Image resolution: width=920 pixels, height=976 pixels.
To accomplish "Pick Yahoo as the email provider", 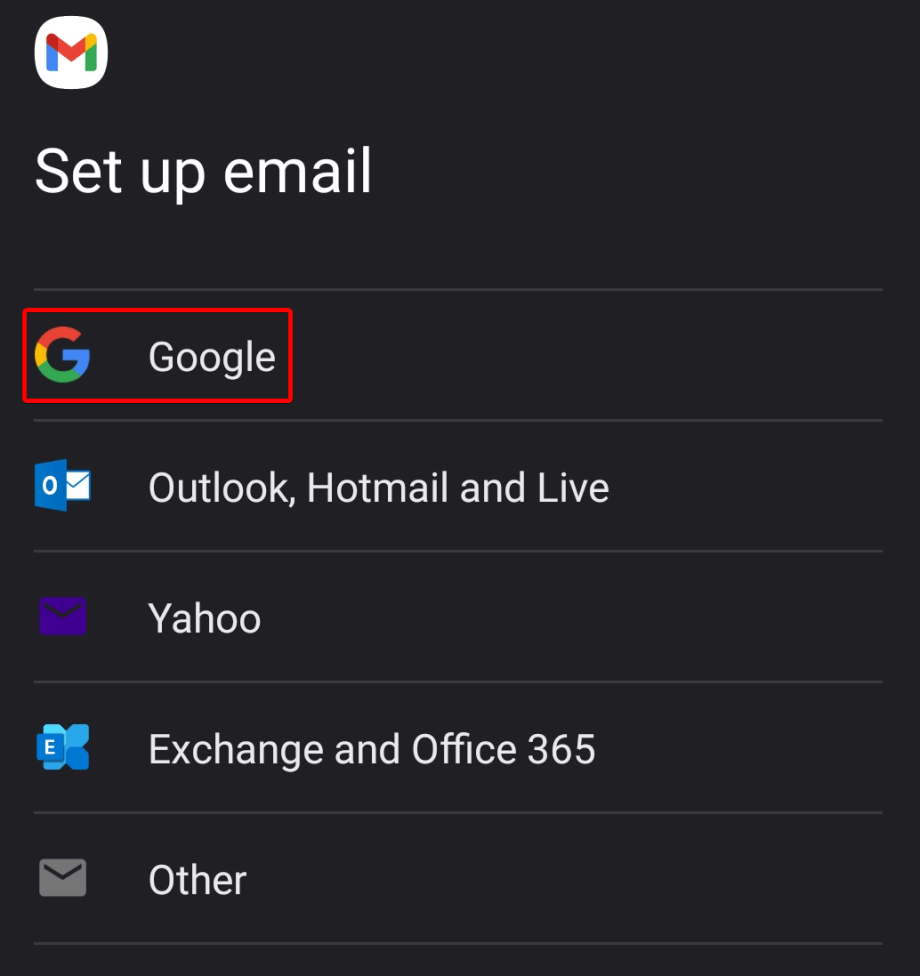I will pyautogui.click(x=204, y=617).
